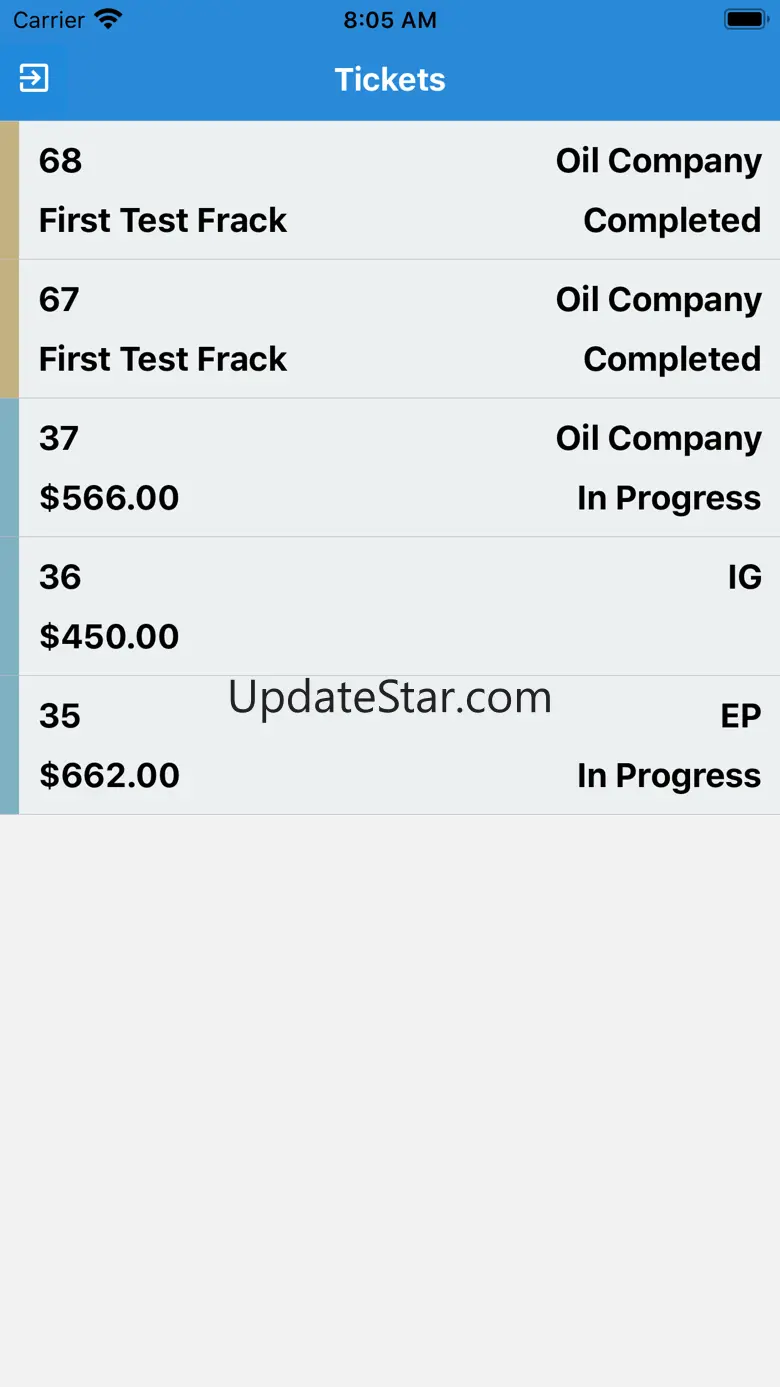Image resolution: width=780 pixels, height=1387 pixels.
Task: Open ticket 67 First Test Frack
Action: click(390, 329)
